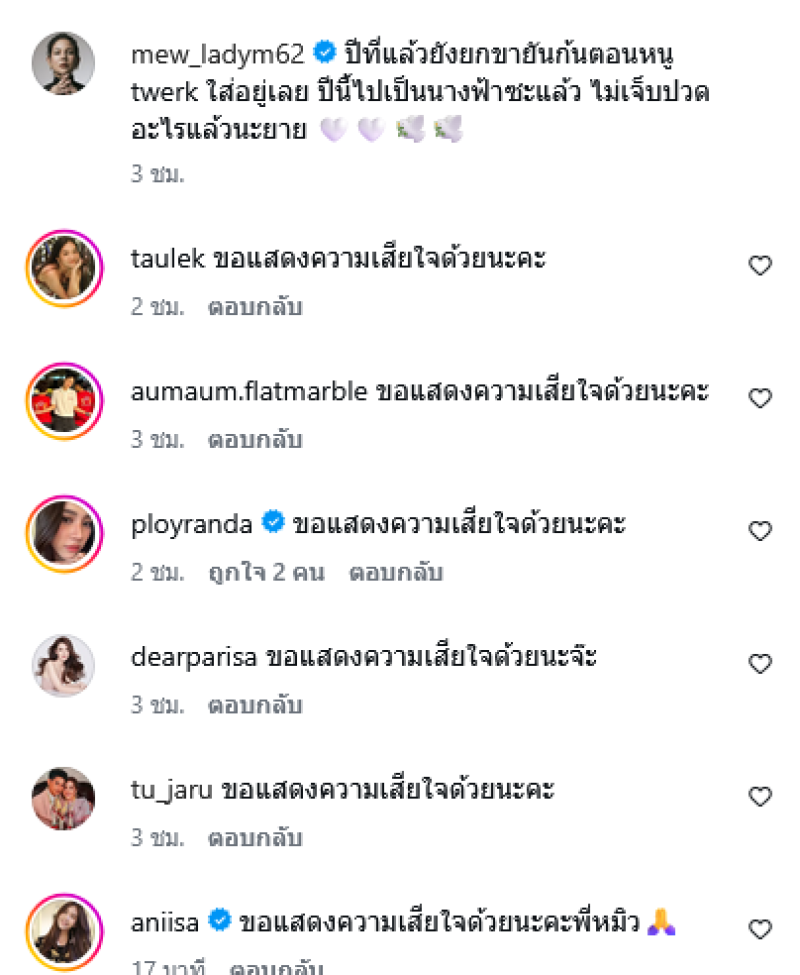Like dearparisa's comment
Screen dimensions: 800x975
(x=760, y=664)
